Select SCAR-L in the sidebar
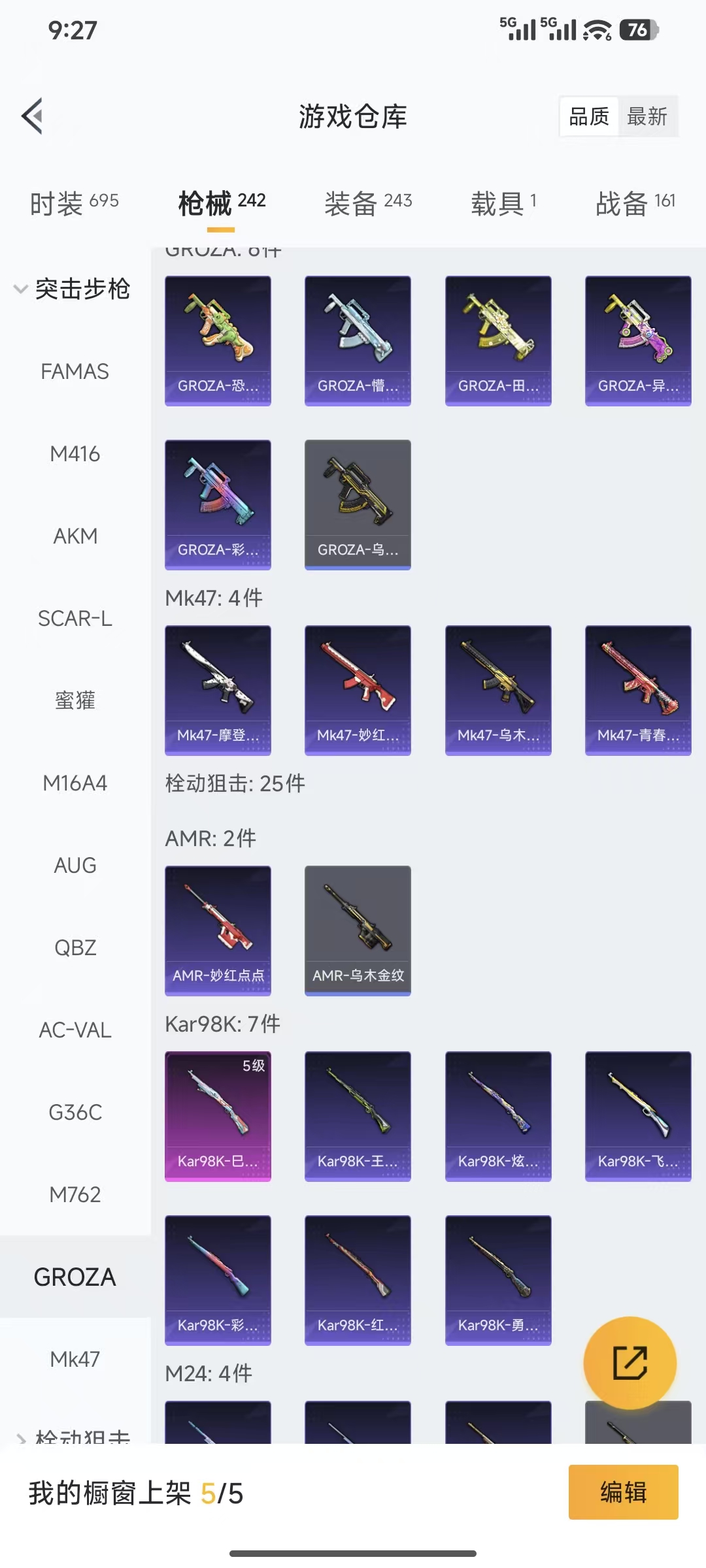706x1568 pixels. click(75, 619)
